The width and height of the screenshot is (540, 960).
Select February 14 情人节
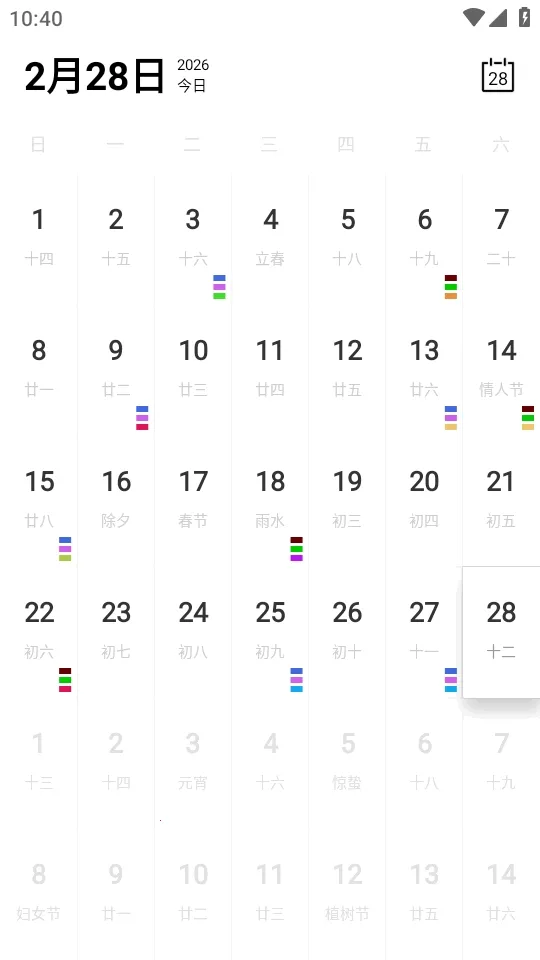point(501,370)
